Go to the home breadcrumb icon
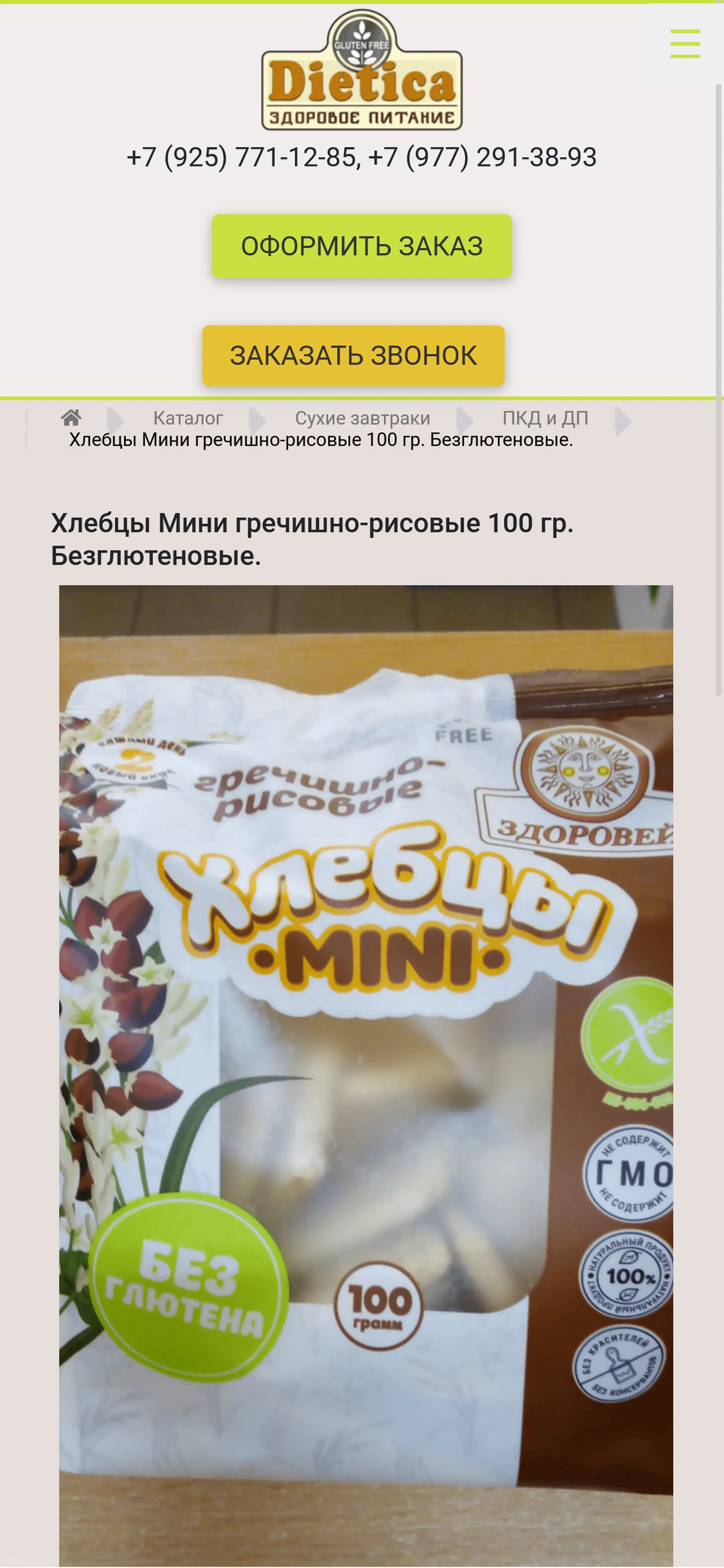Screen dimensions: 724x1568 tap(71, 418)
